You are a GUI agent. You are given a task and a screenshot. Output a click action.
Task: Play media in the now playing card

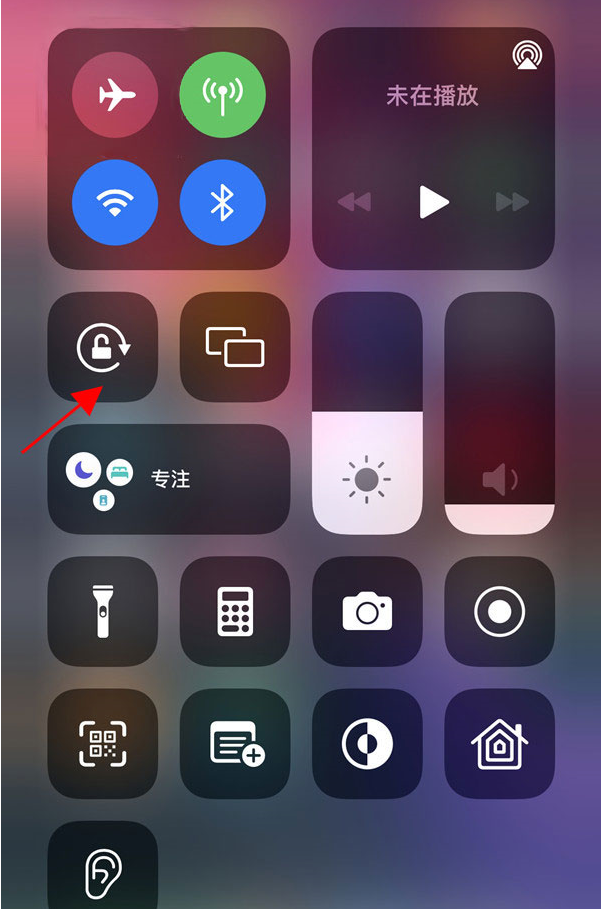click(433, 202)
